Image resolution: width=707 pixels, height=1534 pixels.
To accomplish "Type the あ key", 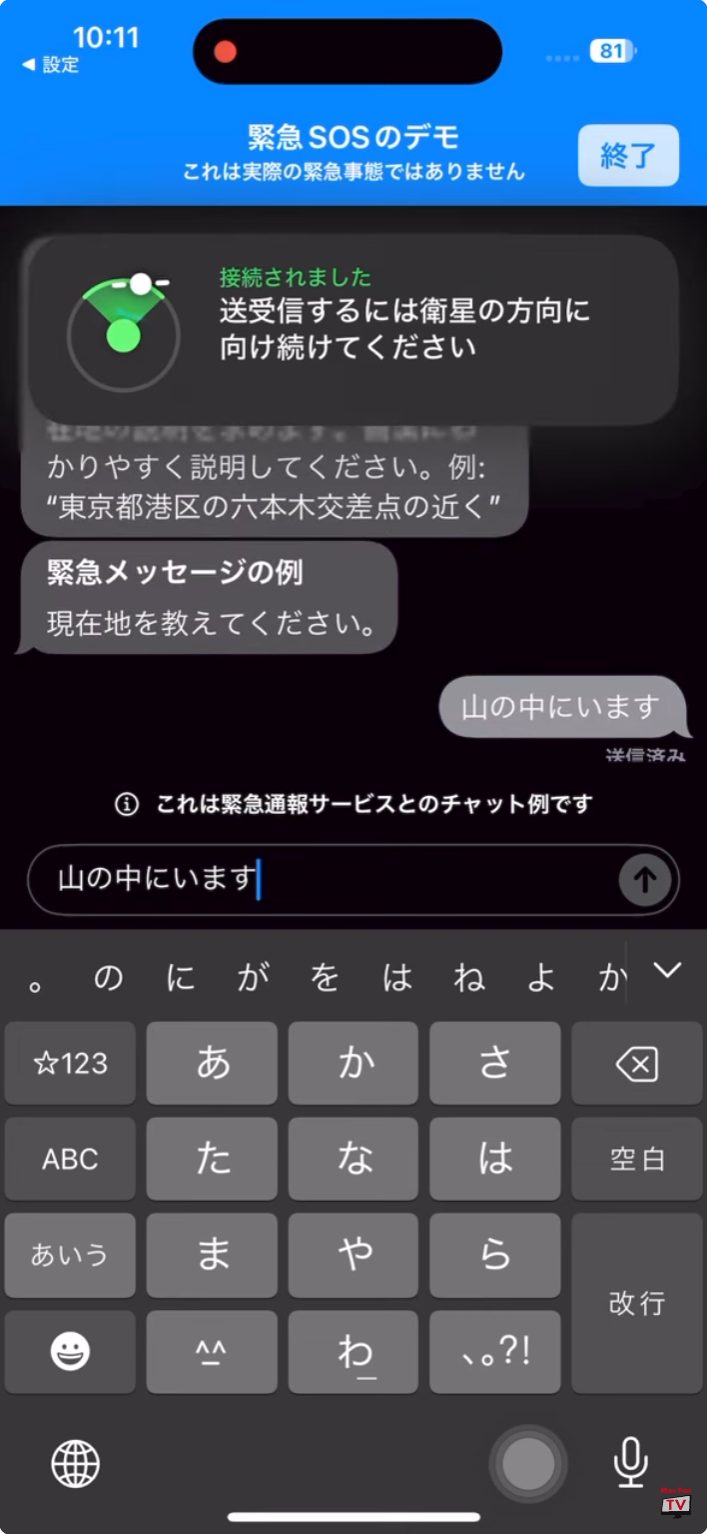I will [212, 1064].
